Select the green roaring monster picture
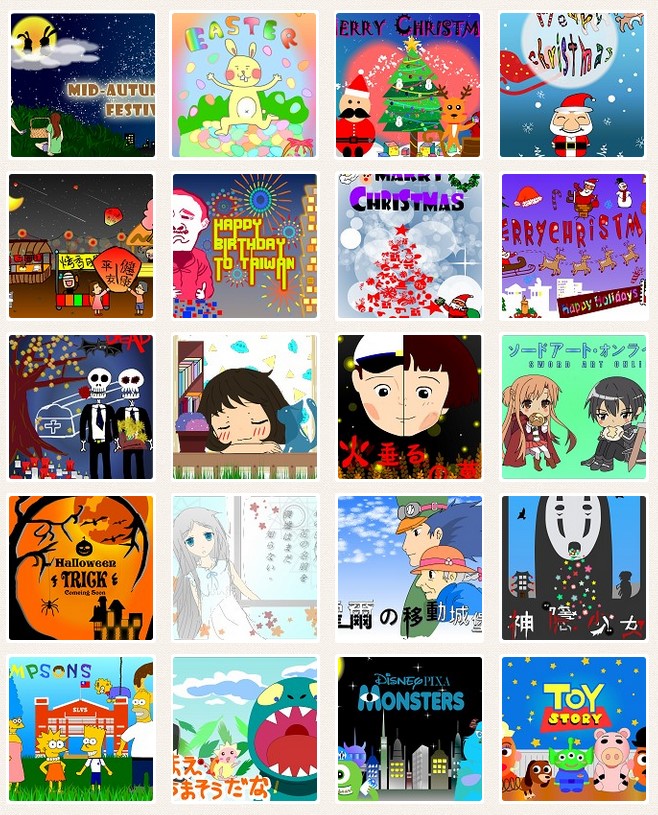The width and height of the screenshot is (658, 815). [x=245, y=729]
